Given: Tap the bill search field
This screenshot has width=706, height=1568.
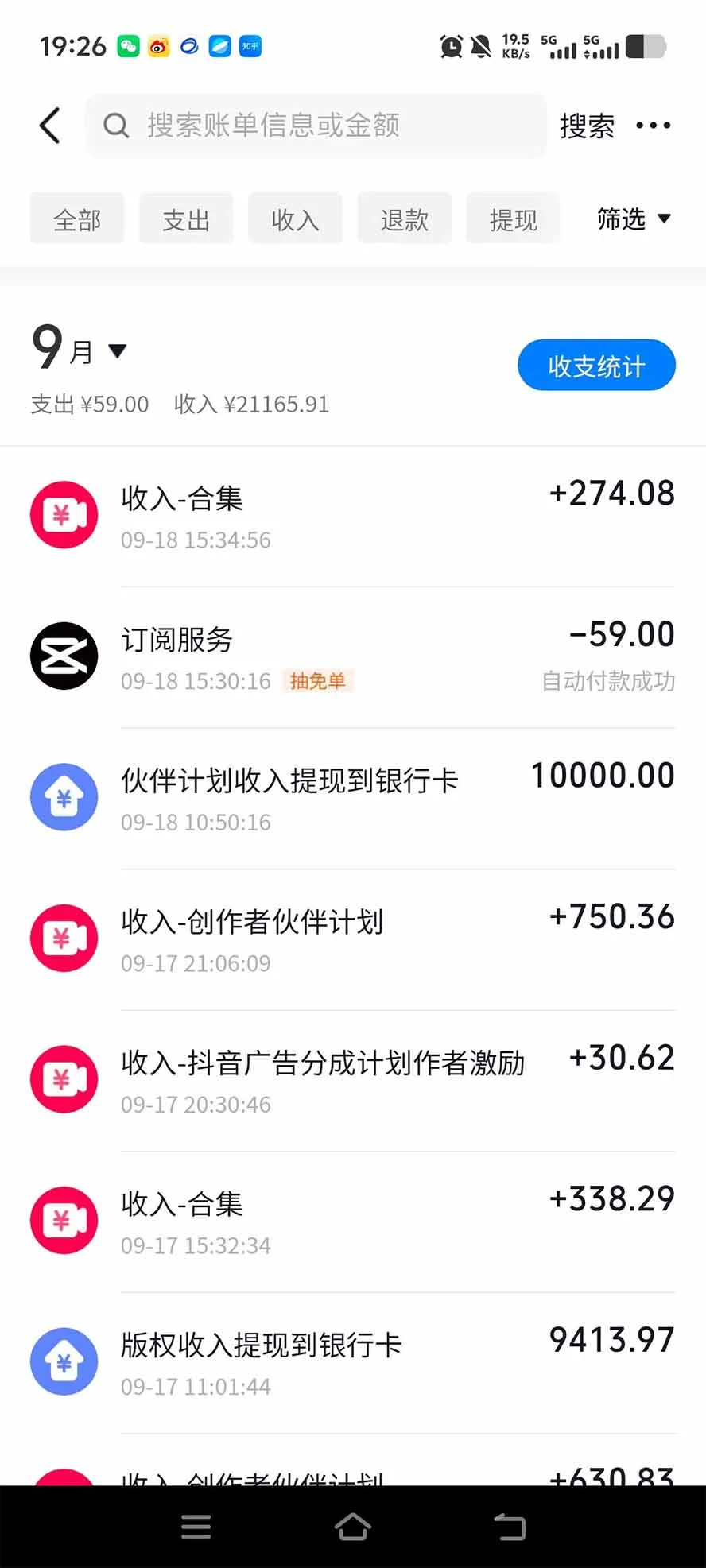Looking at the screenshot, I should pyautogui.click(x=316, y=126).
